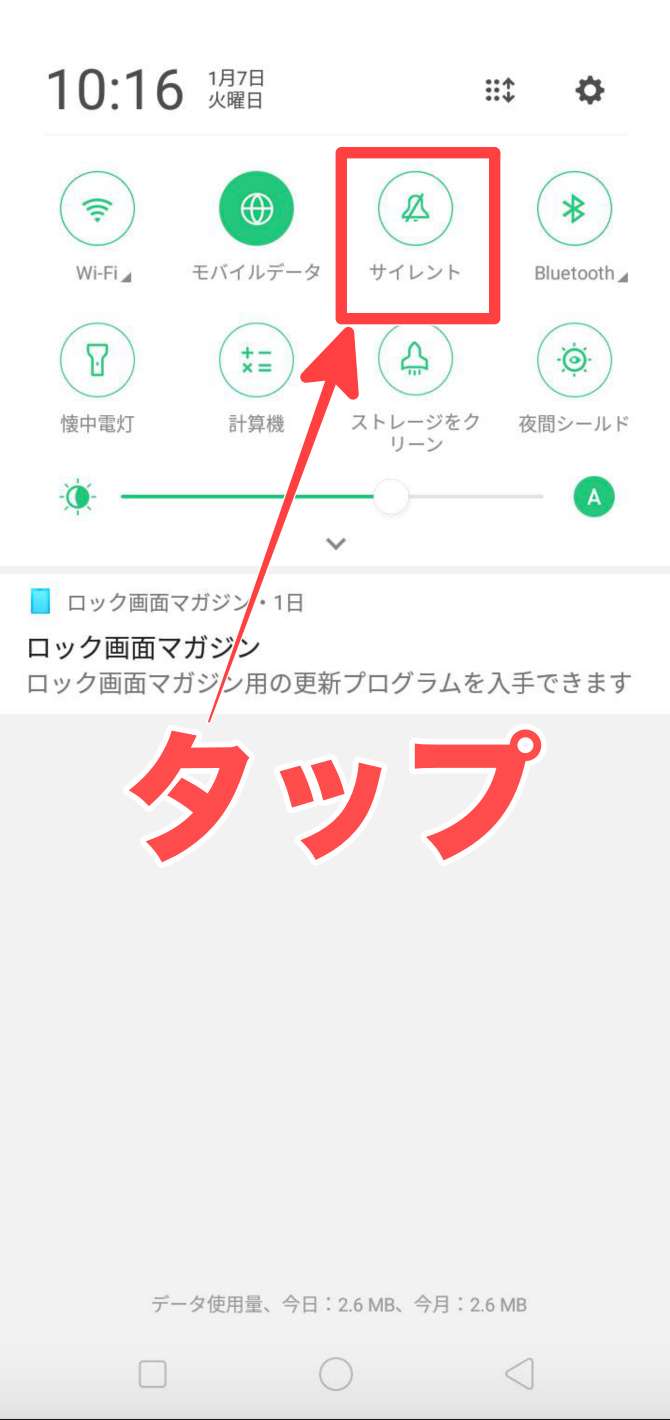
Task: Toggle the Bluetooth tile
Action: [x=574, y=209]
